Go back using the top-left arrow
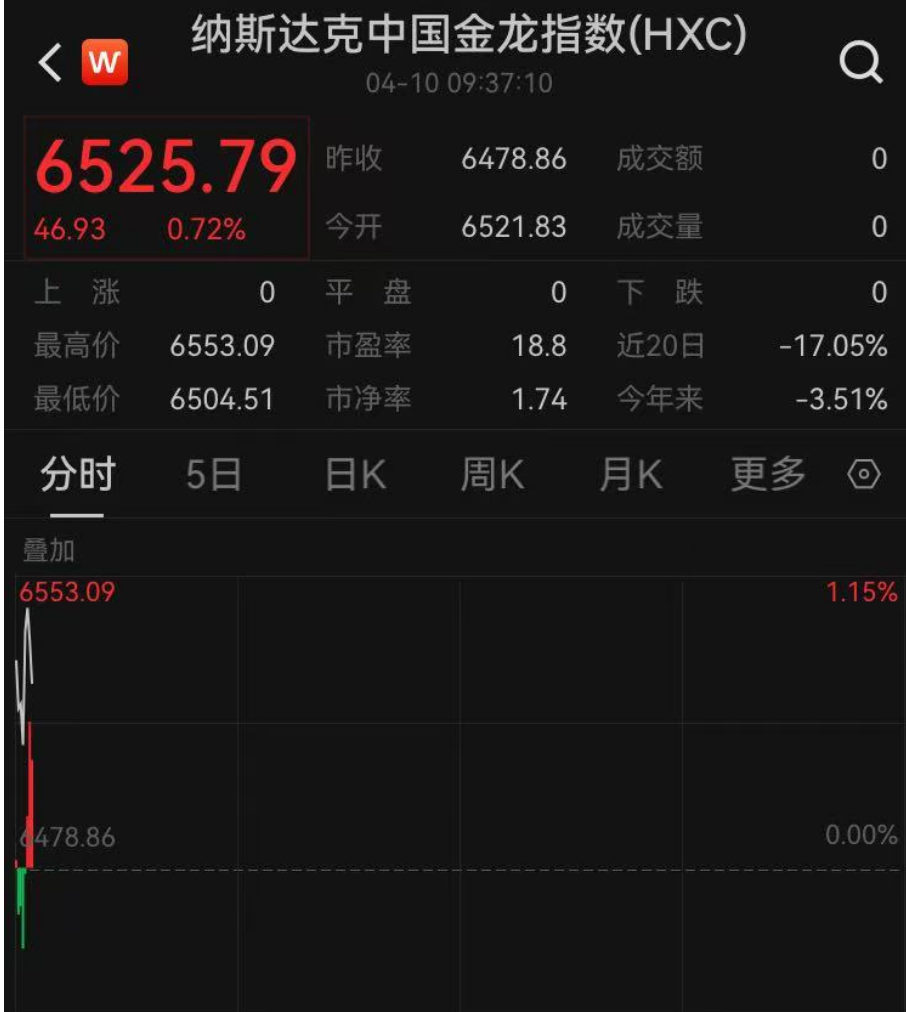The image size is (906, 1012). point(49,64)
